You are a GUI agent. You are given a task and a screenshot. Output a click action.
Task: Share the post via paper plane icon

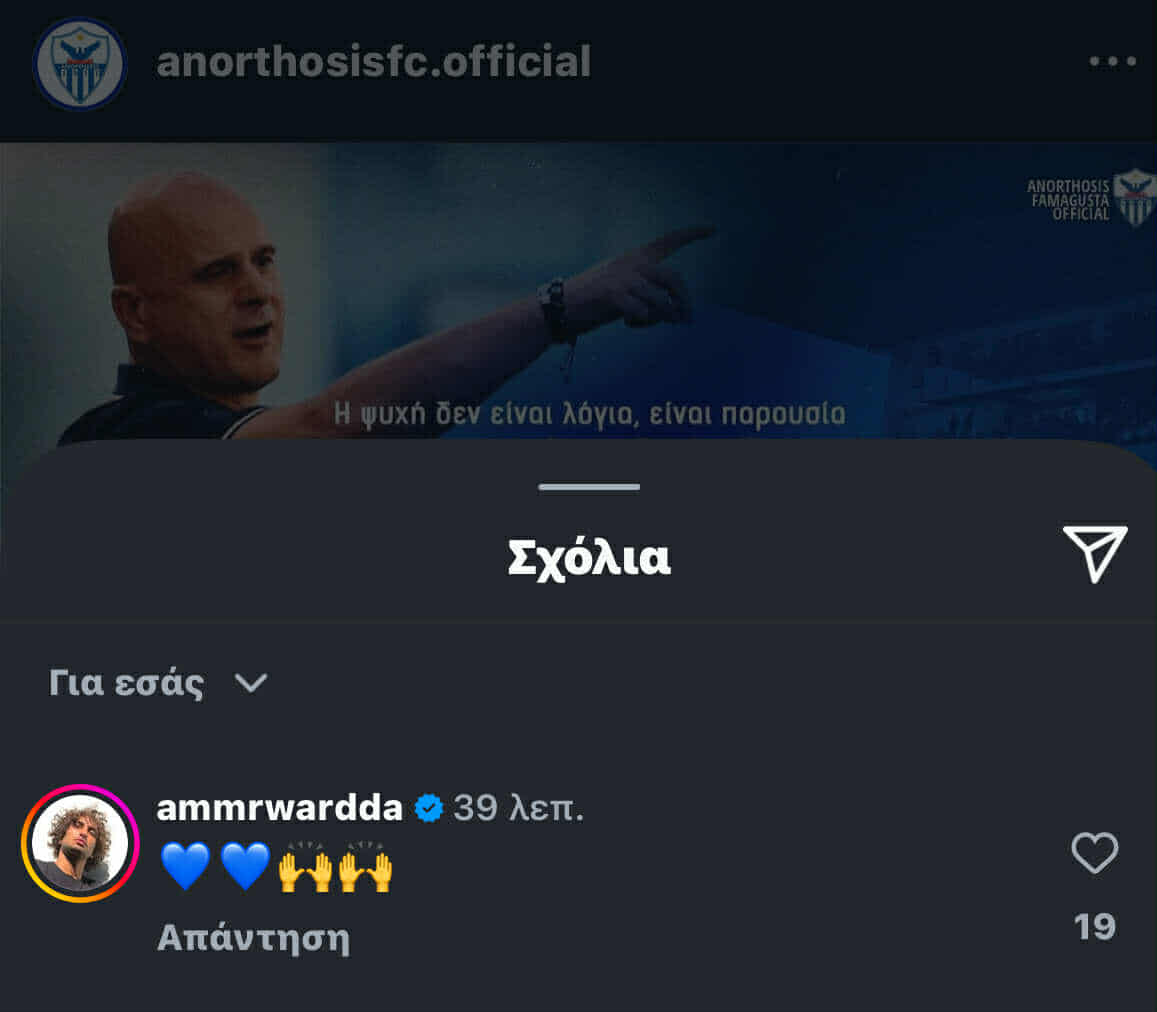coord(1094,553)
